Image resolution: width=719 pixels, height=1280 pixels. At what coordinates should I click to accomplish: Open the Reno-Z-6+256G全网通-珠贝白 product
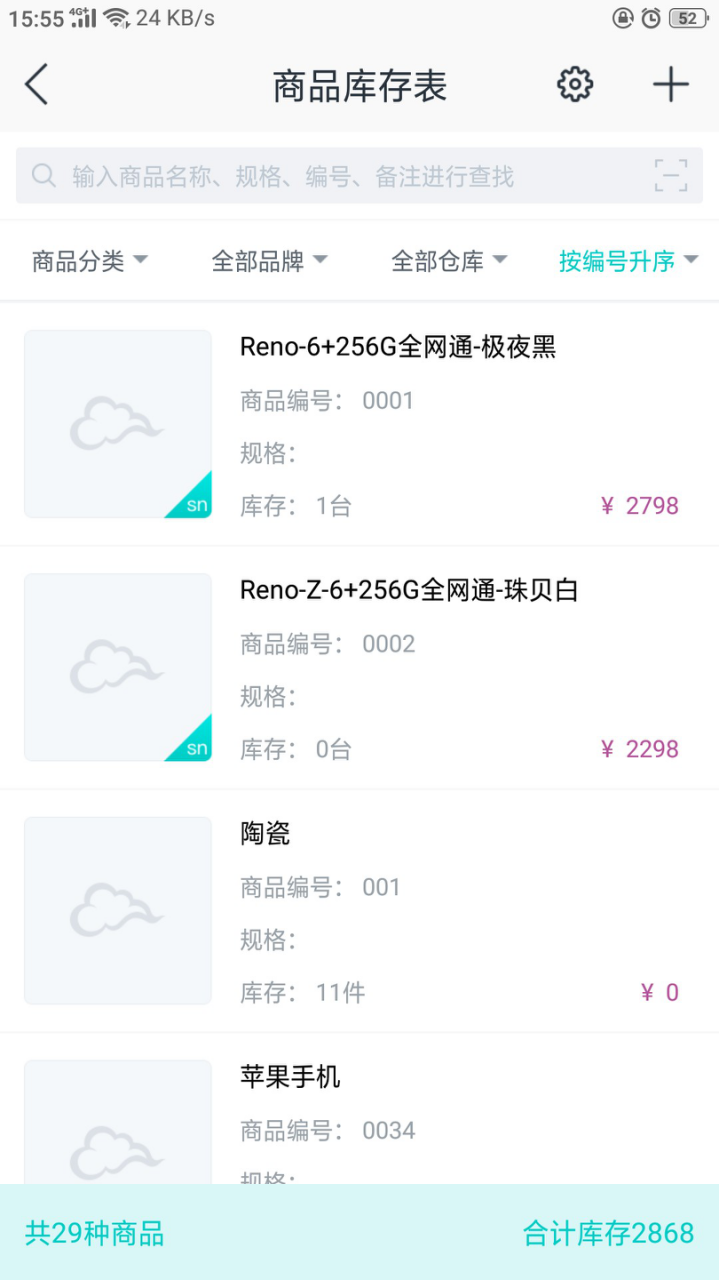point(359,667)
